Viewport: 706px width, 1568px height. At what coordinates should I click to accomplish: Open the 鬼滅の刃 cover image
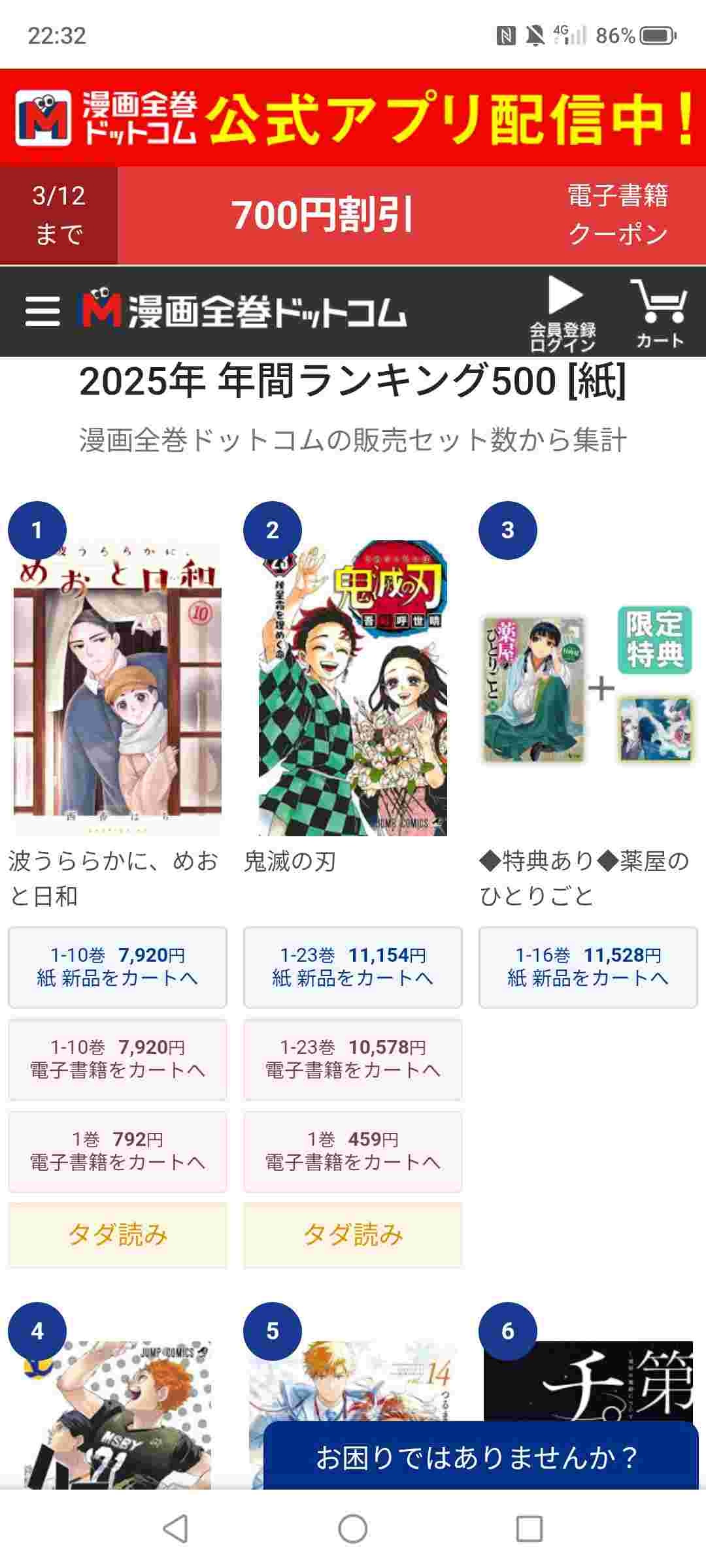[353, 689]
